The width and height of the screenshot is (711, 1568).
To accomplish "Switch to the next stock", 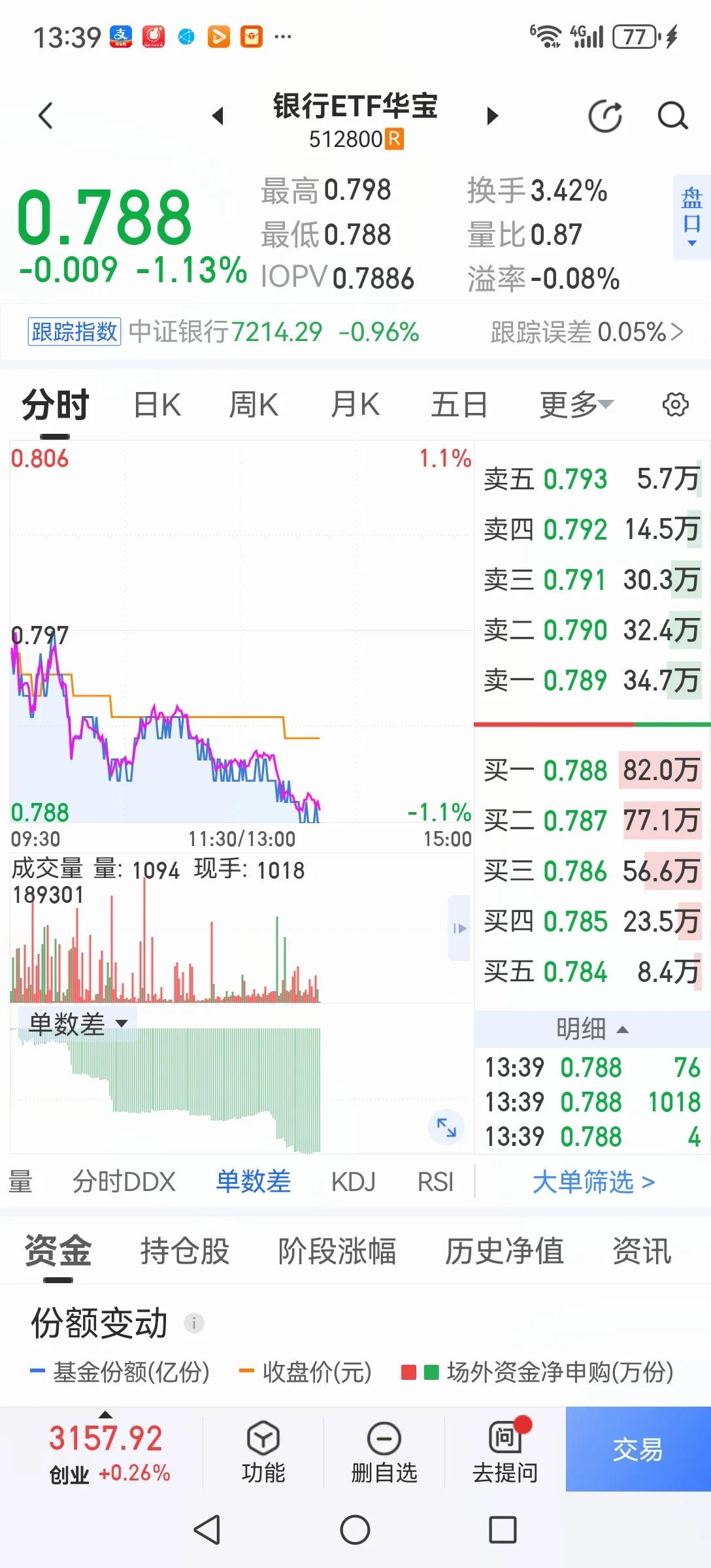I will [493, 116].
